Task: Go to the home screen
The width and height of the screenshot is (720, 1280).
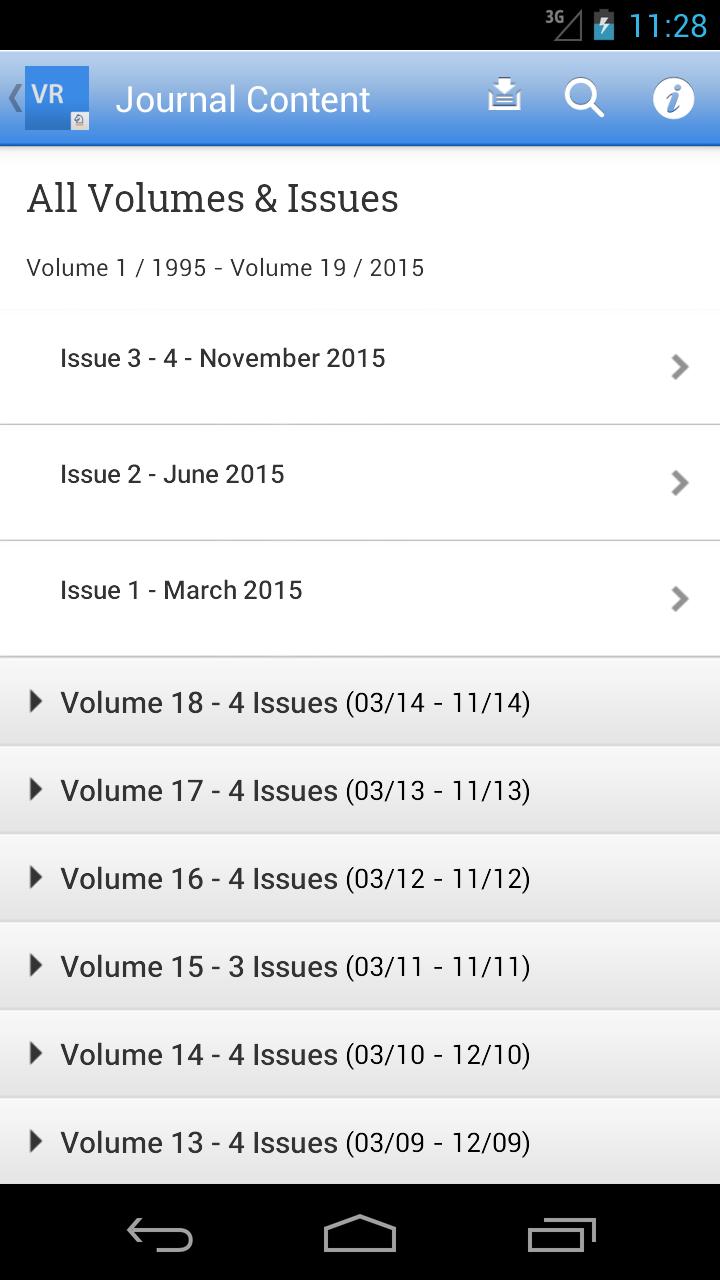Action: point(360,1234)
